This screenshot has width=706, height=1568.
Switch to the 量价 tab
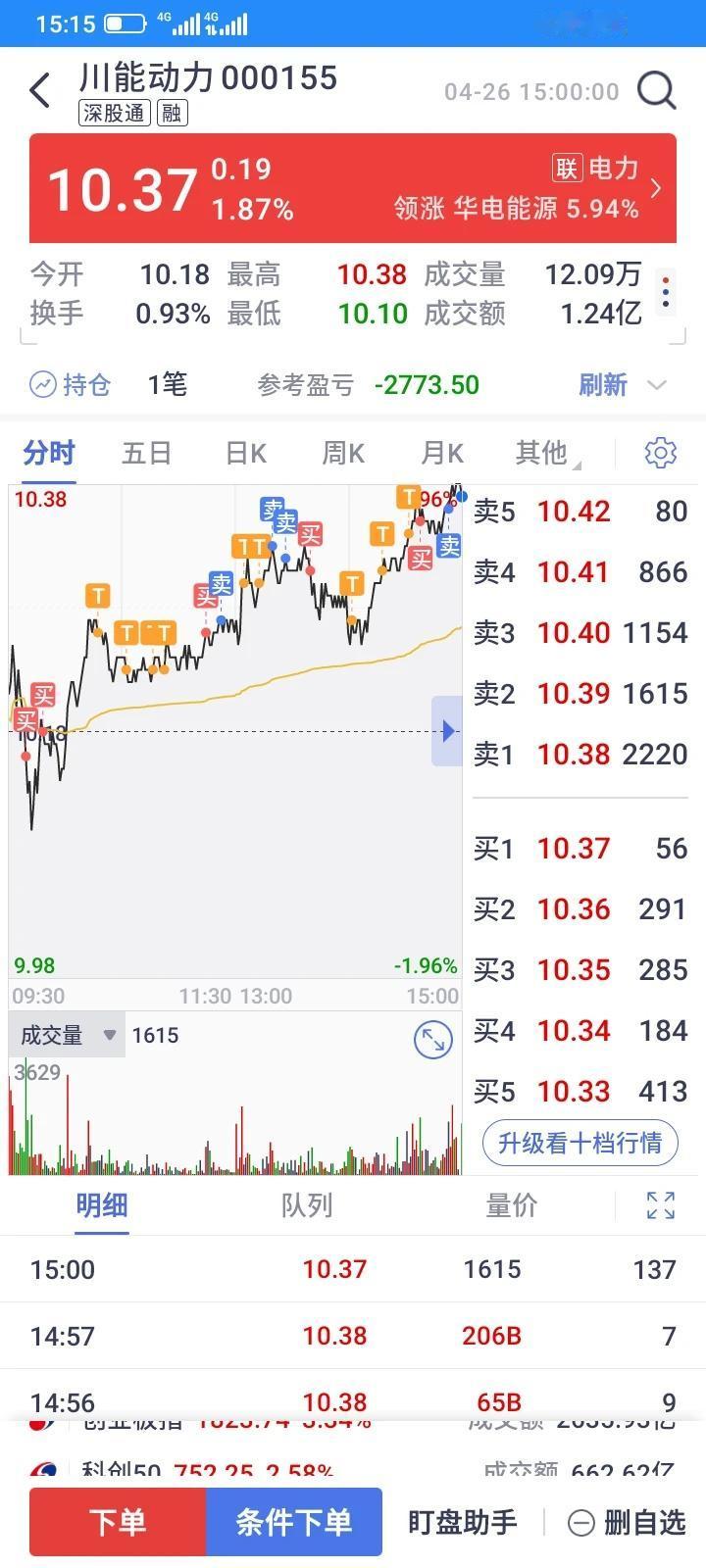tap(512, 1205)
